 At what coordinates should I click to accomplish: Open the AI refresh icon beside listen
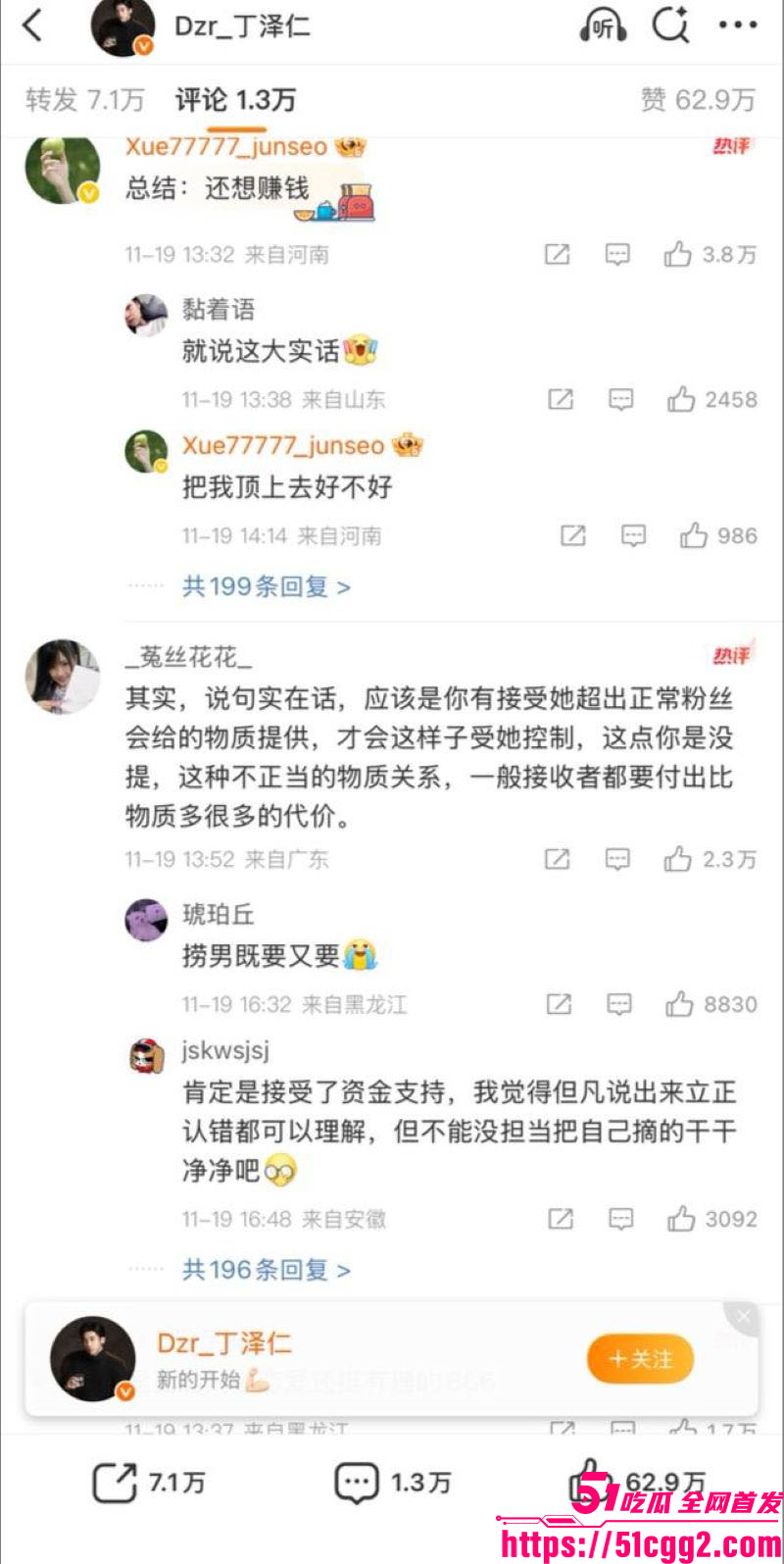click(669, 27)
